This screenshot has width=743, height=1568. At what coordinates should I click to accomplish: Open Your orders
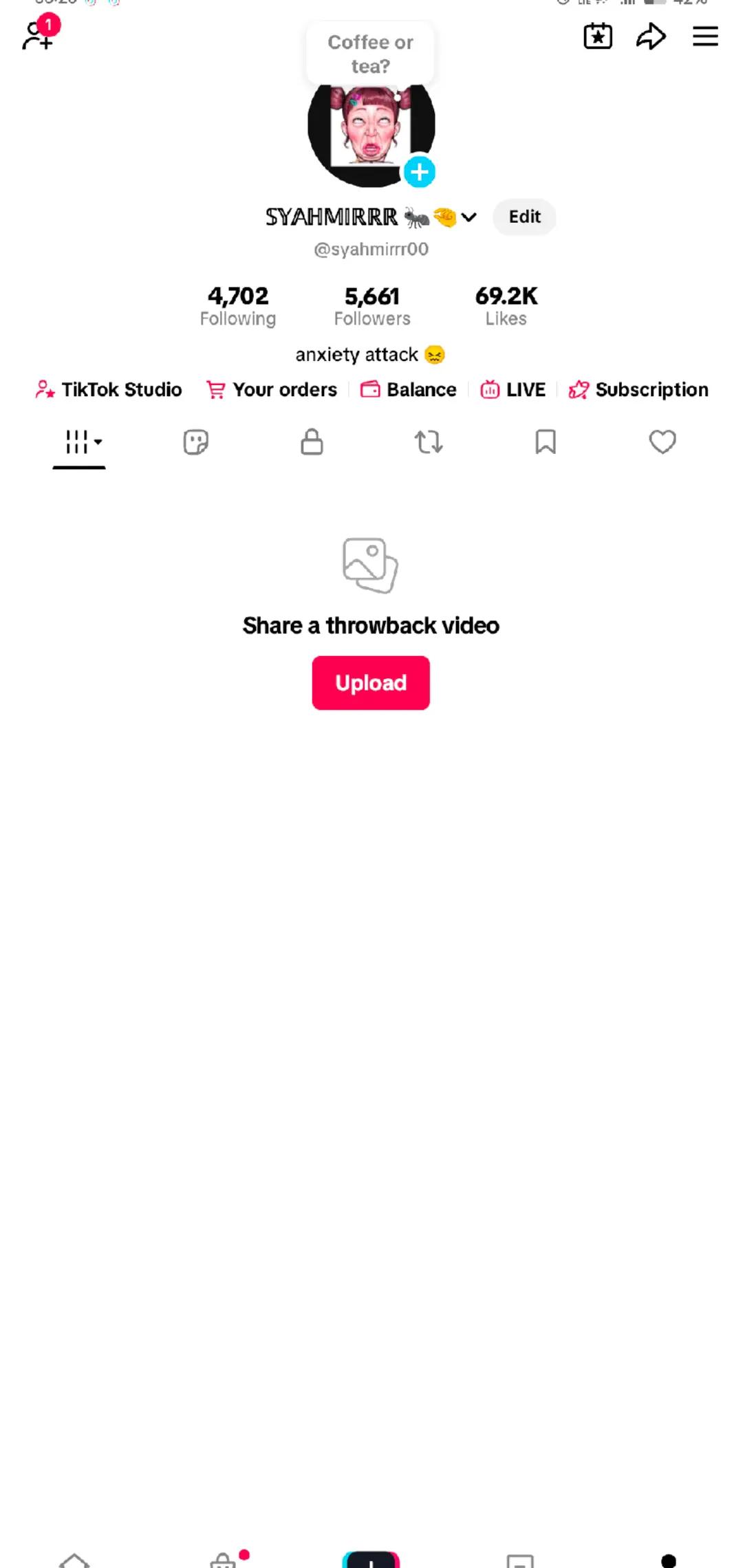click(272, 390)
